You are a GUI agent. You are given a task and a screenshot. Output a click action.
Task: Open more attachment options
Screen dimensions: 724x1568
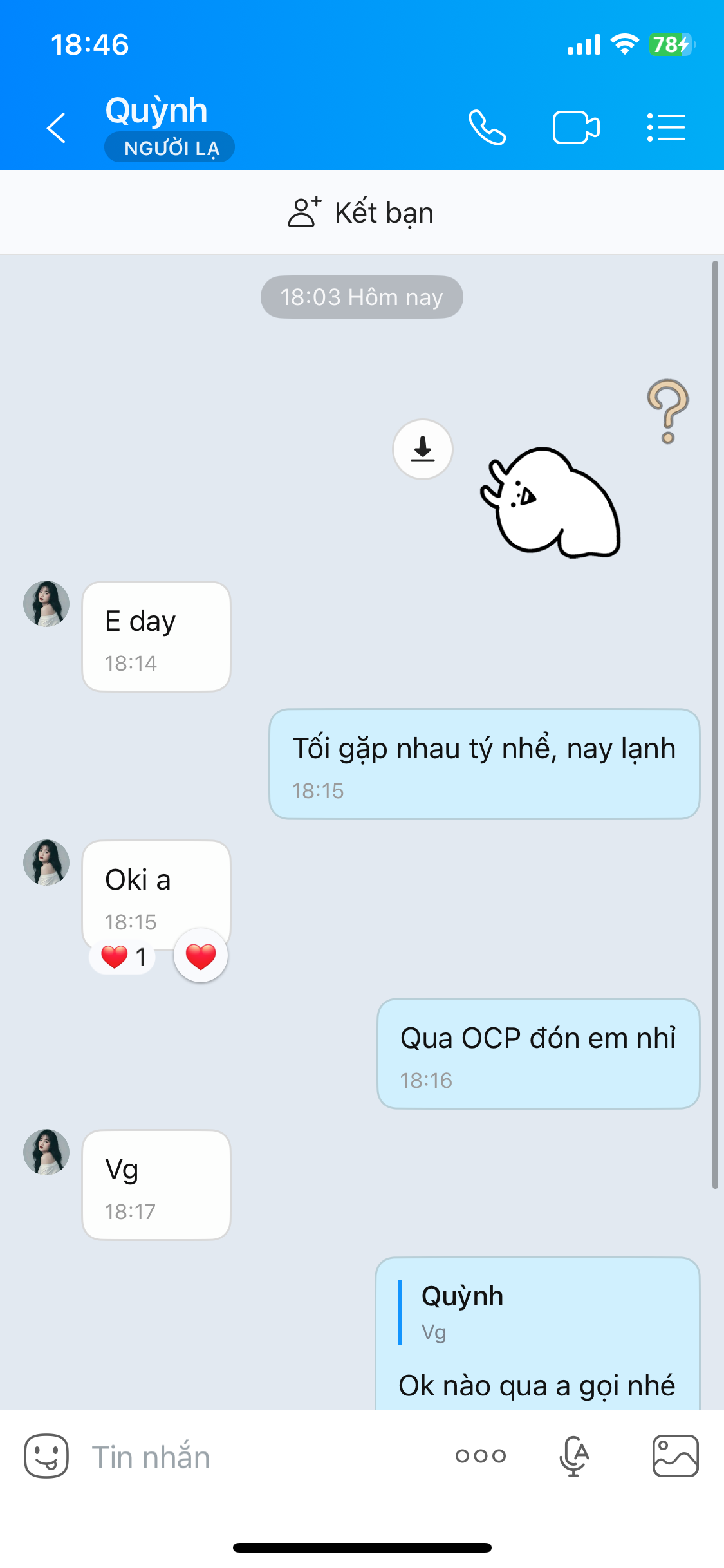pyautogui.click(x=481, y=1456)
